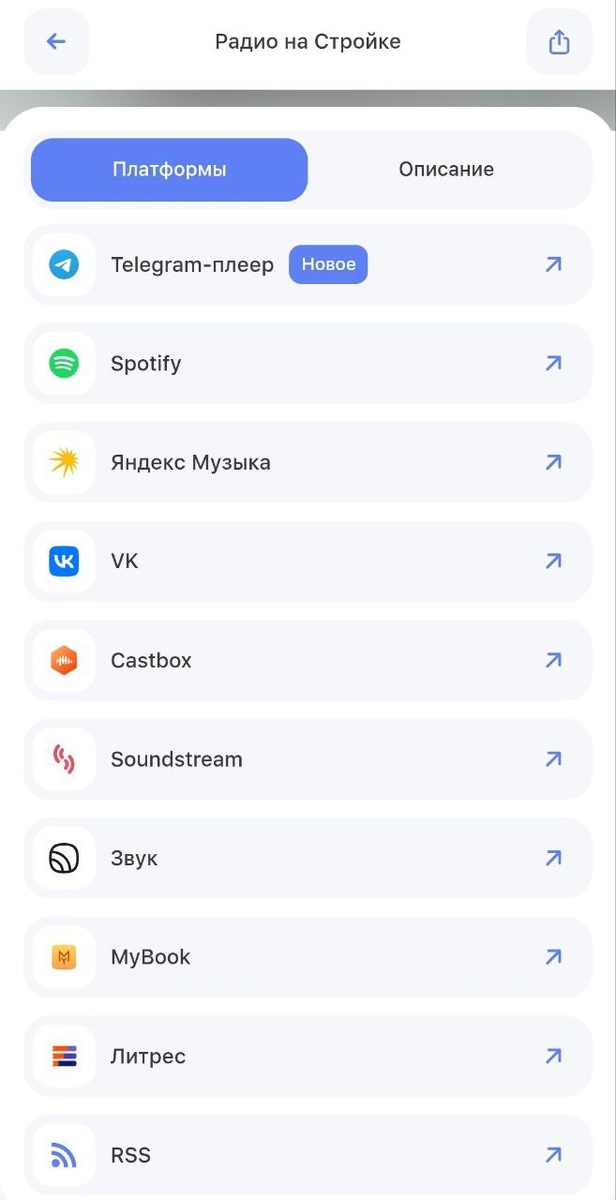
Task: Open the Звук platform
Action: coord(308,859)
